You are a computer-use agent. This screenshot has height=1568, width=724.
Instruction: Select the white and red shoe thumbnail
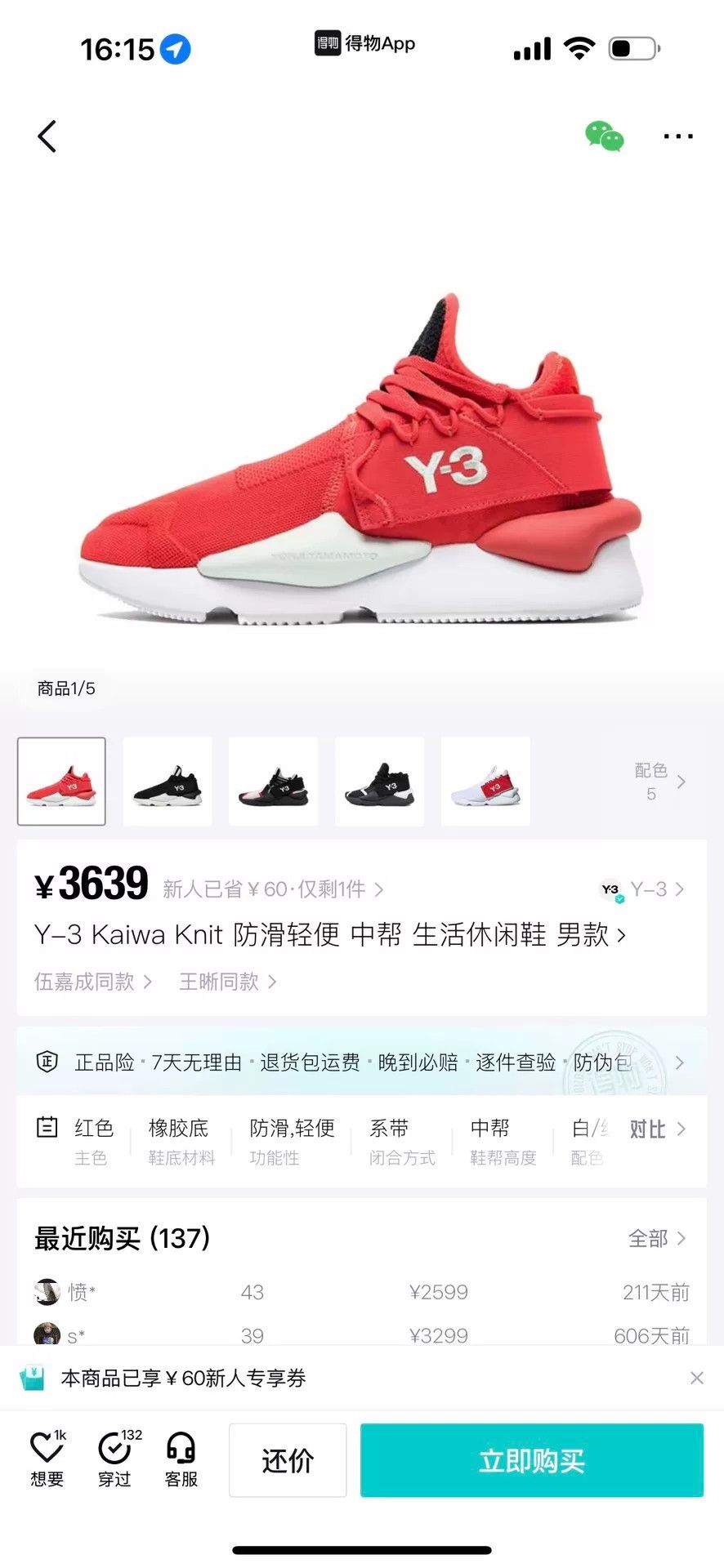485,782
